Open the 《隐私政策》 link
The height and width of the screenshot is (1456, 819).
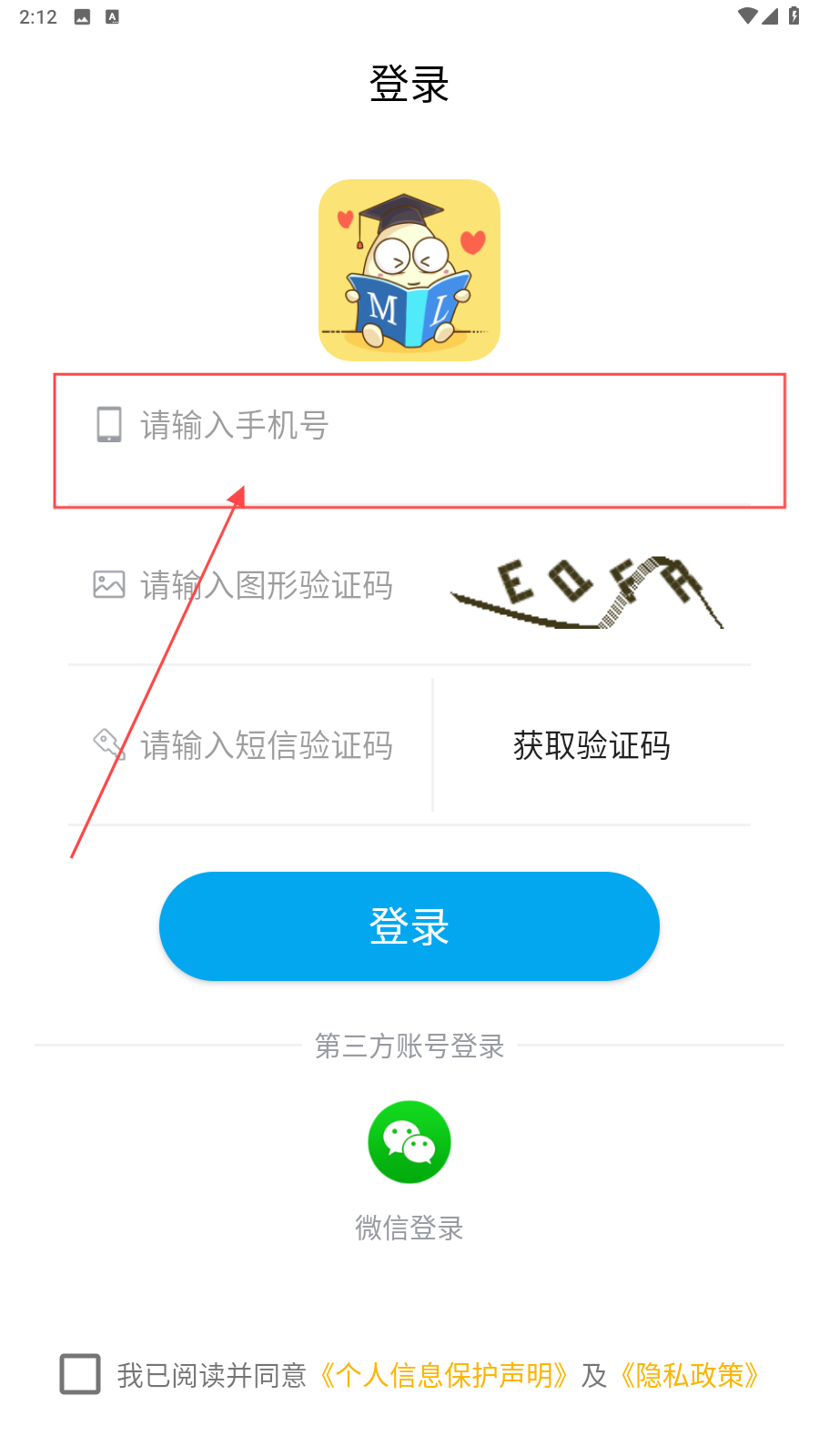[x=690, y=1375]
